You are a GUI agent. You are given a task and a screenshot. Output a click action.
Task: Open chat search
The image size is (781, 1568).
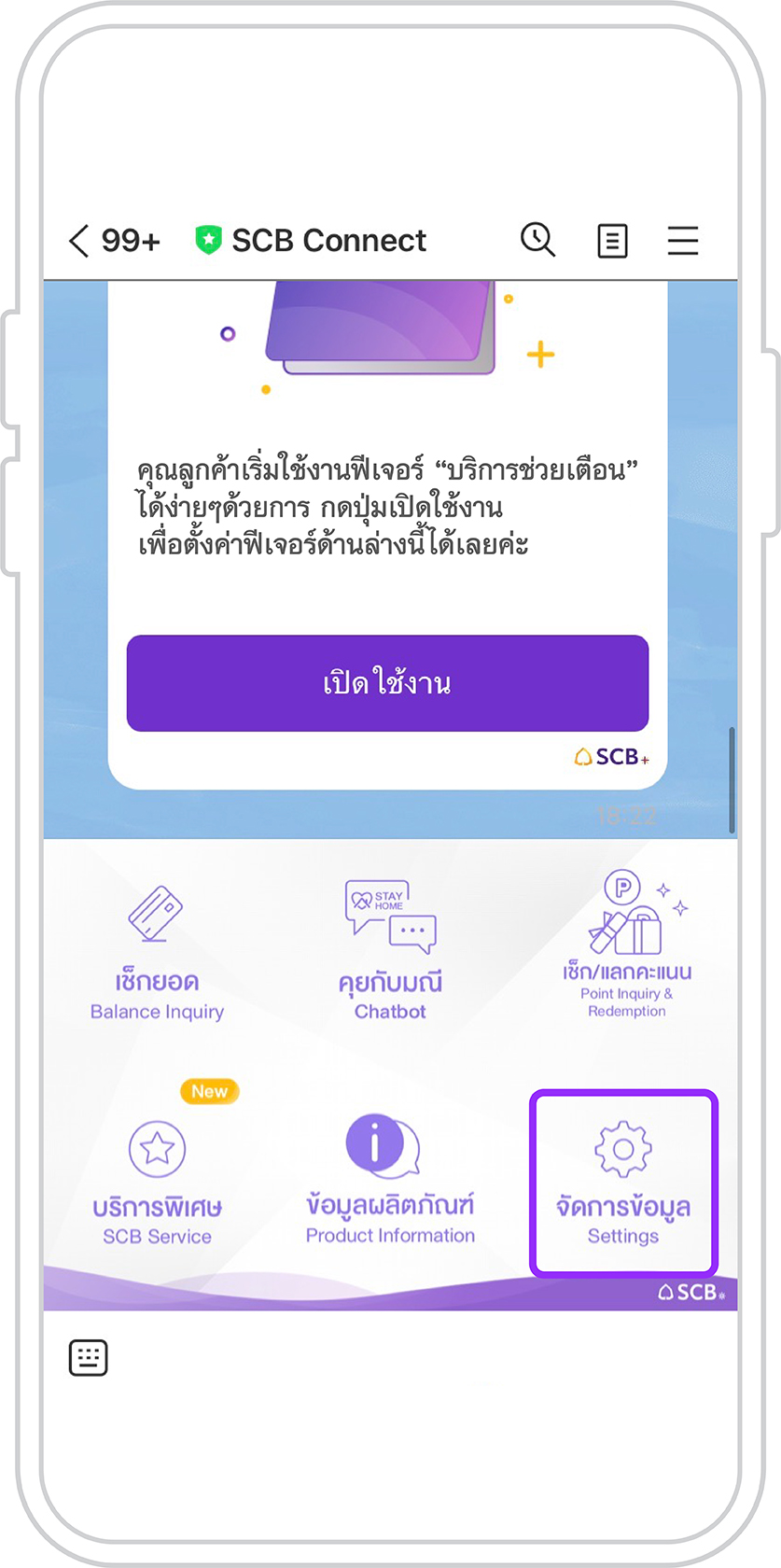[x=537, y=241]
